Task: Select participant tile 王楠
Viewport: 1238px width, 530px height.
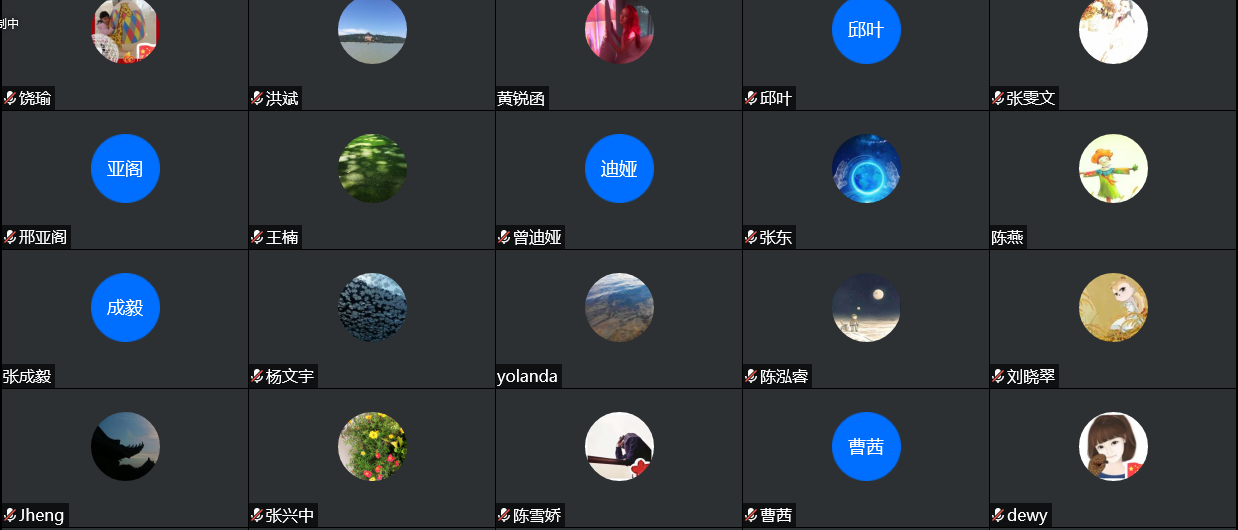Action: tap(372, 180)
